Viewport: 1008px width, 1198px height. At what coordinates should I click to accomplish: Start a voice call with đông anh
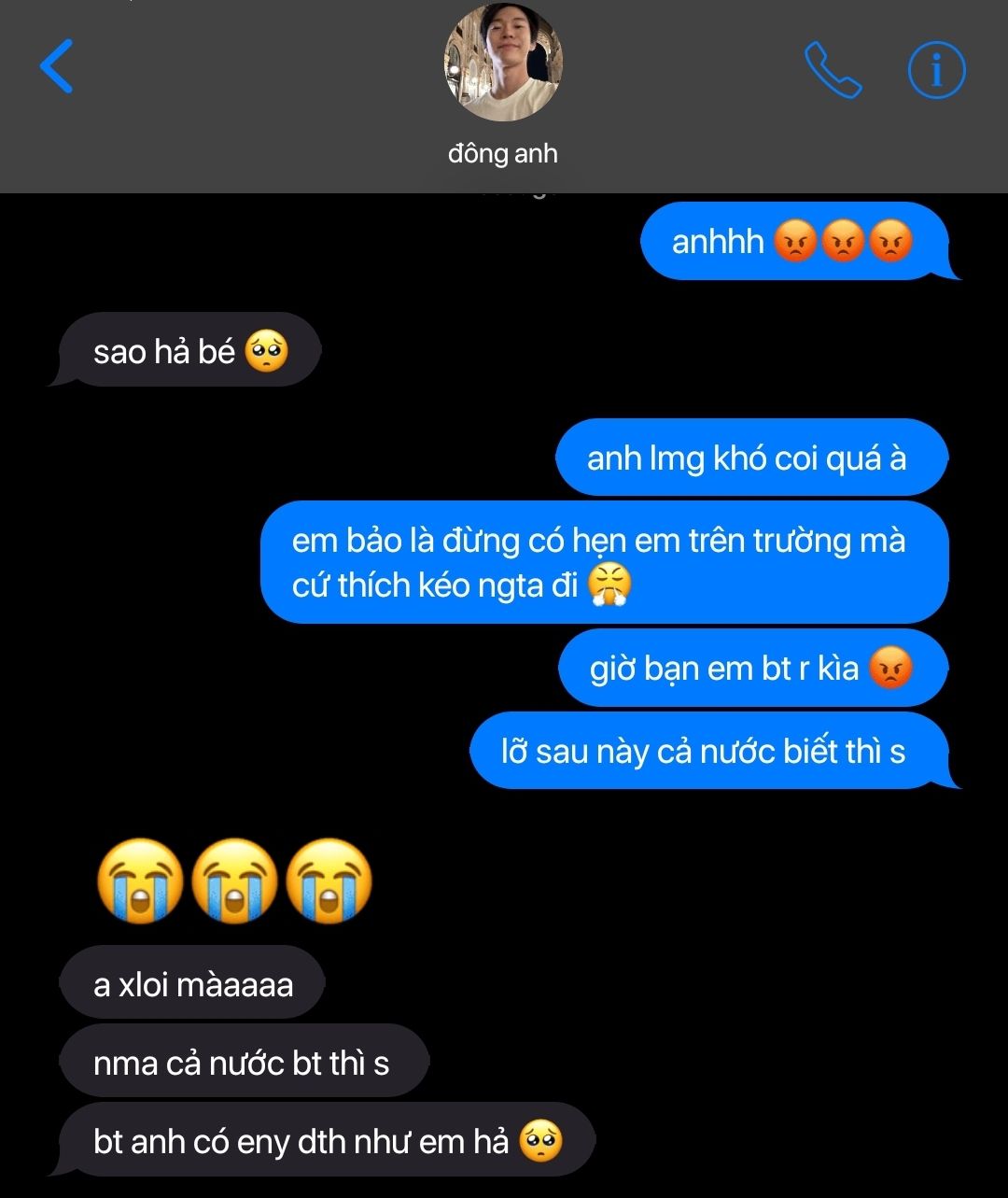coord(833,70)
